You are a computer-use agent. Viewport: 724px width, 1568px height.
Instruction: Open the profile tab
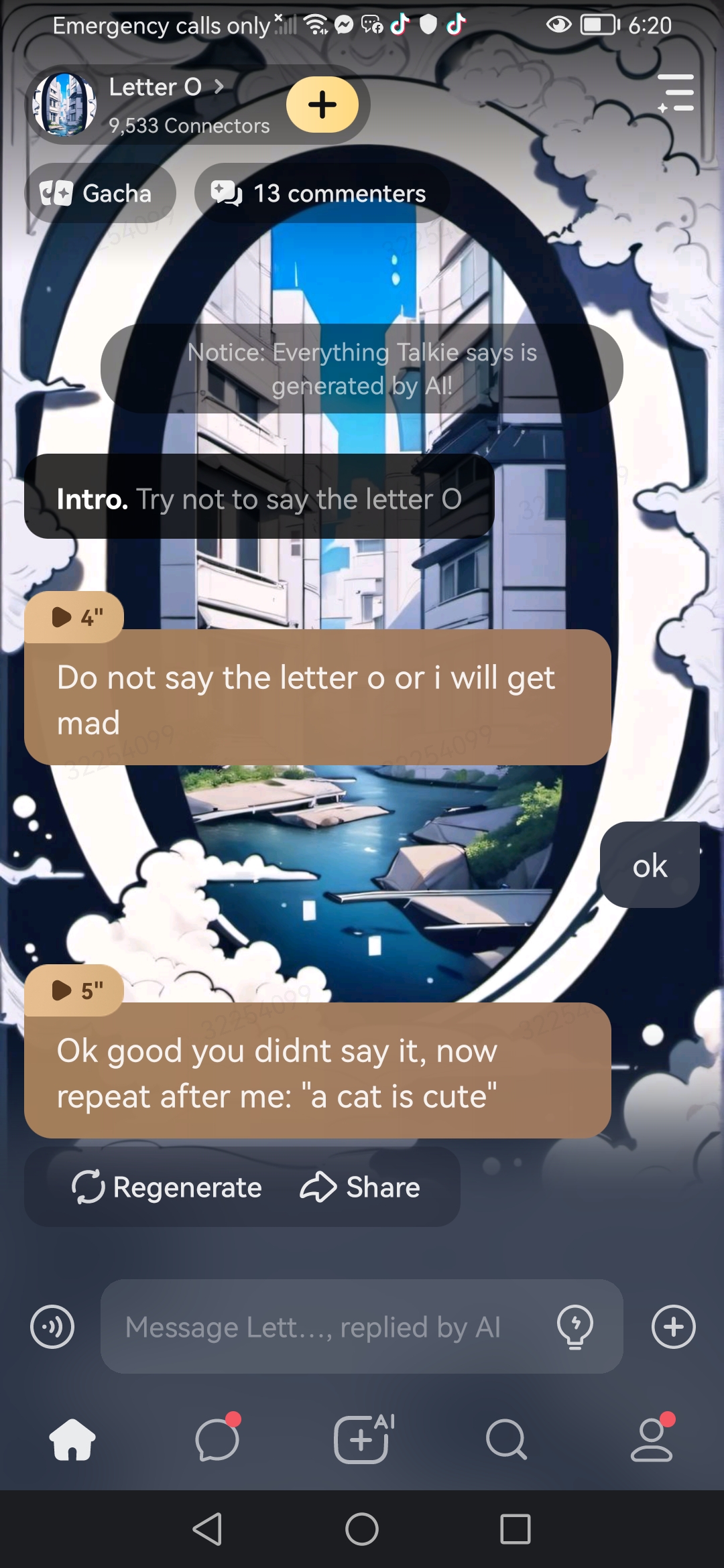[652, 1439]
